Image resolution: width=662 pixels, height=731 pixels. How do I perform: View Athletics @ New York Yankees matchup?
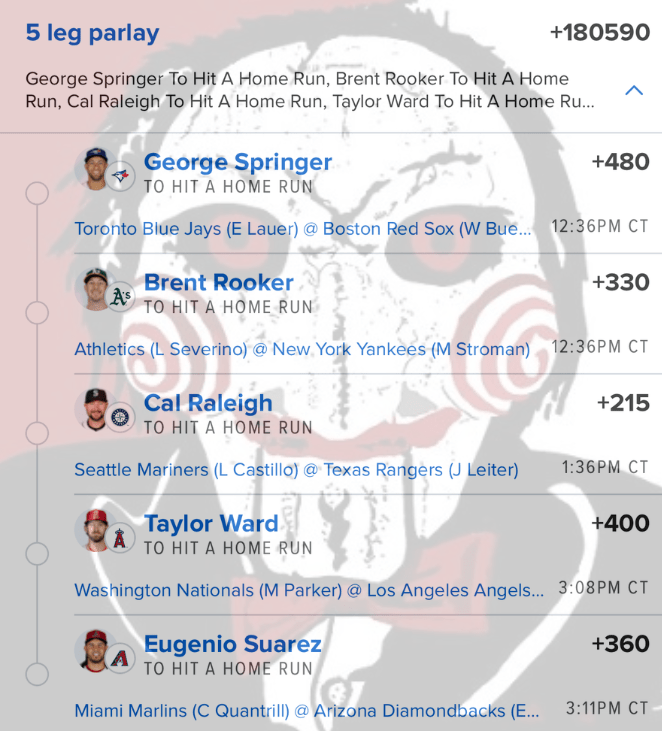302,349
